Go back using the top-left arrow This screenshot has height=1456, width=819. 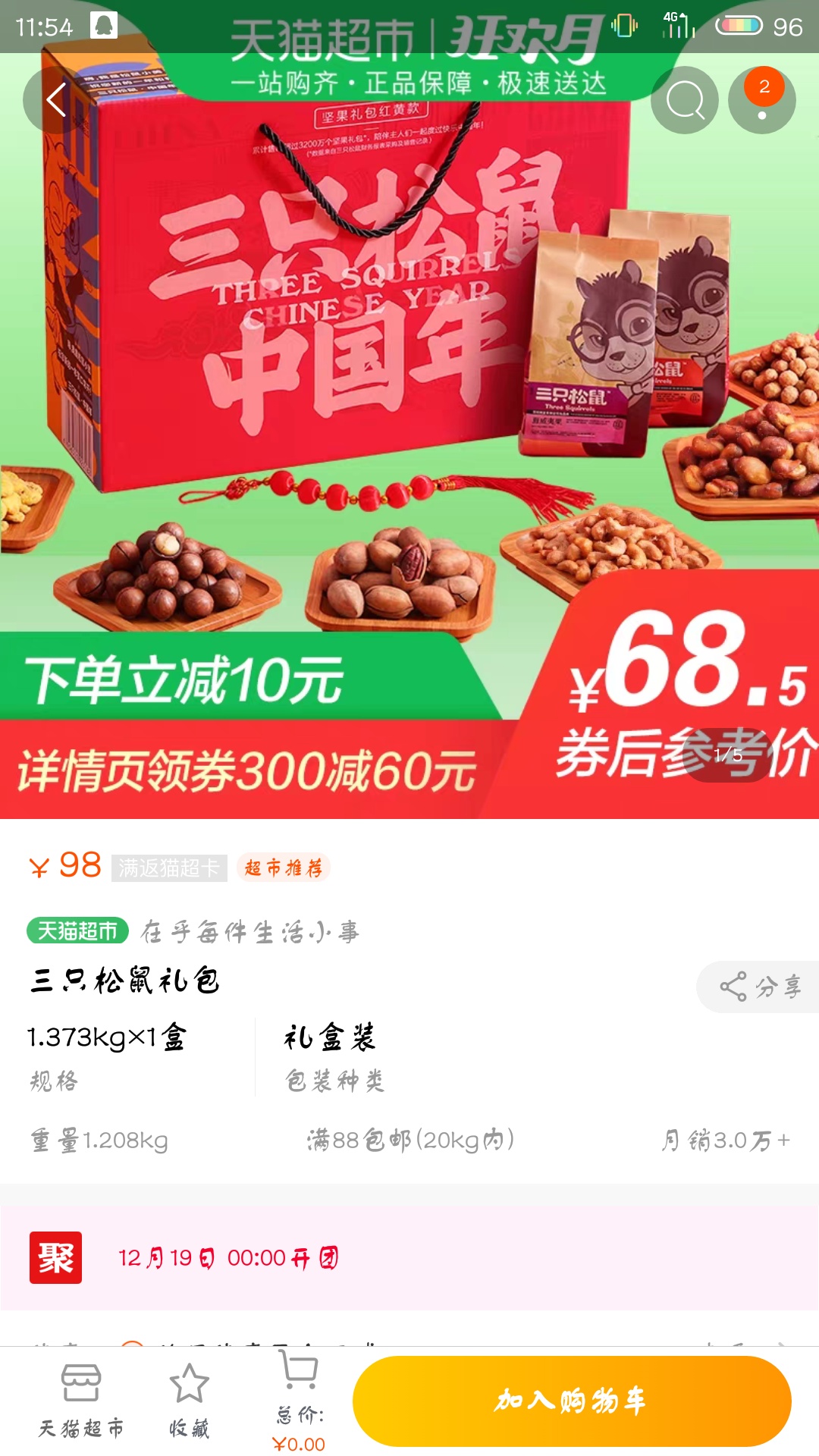[x=56, y=100]
